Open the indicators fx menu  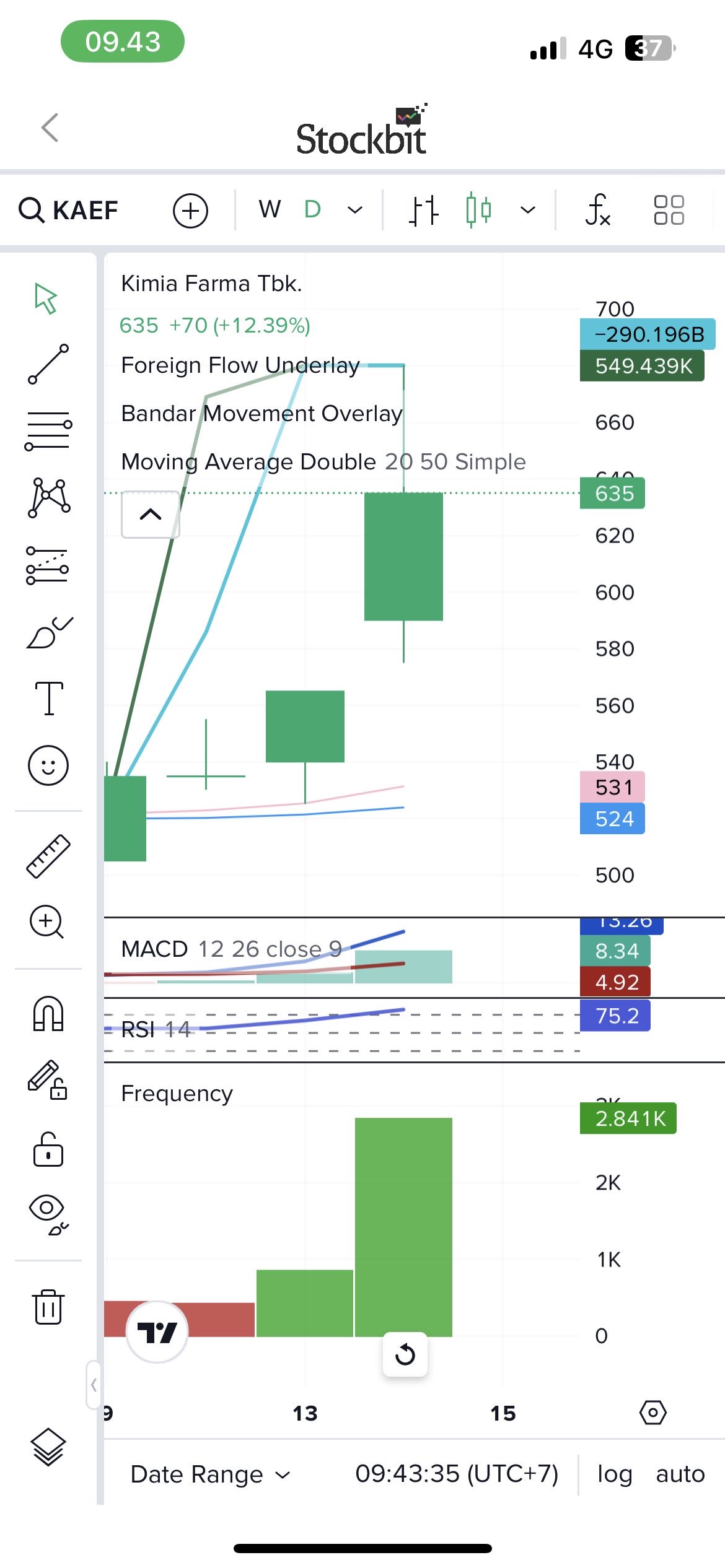598,210
